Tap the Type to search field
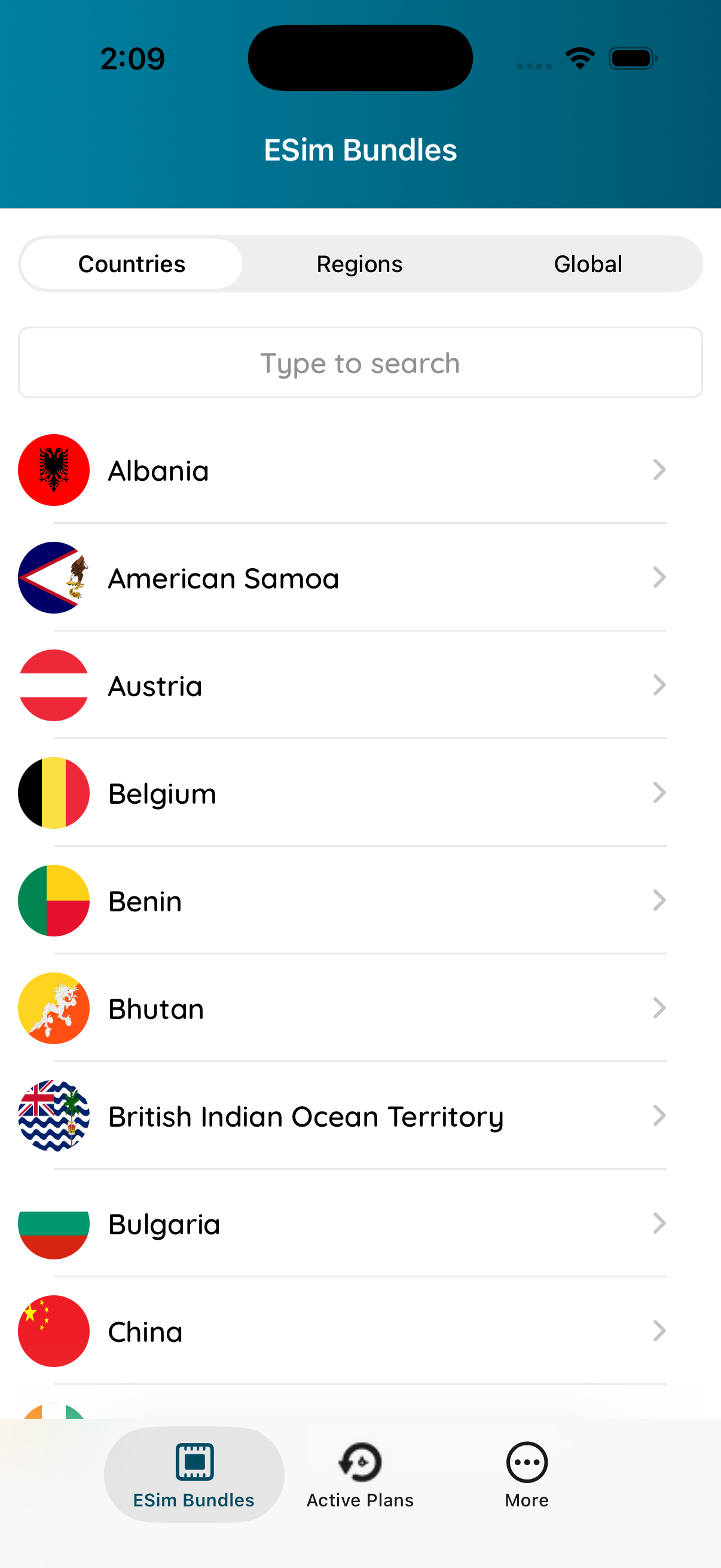 360,363
